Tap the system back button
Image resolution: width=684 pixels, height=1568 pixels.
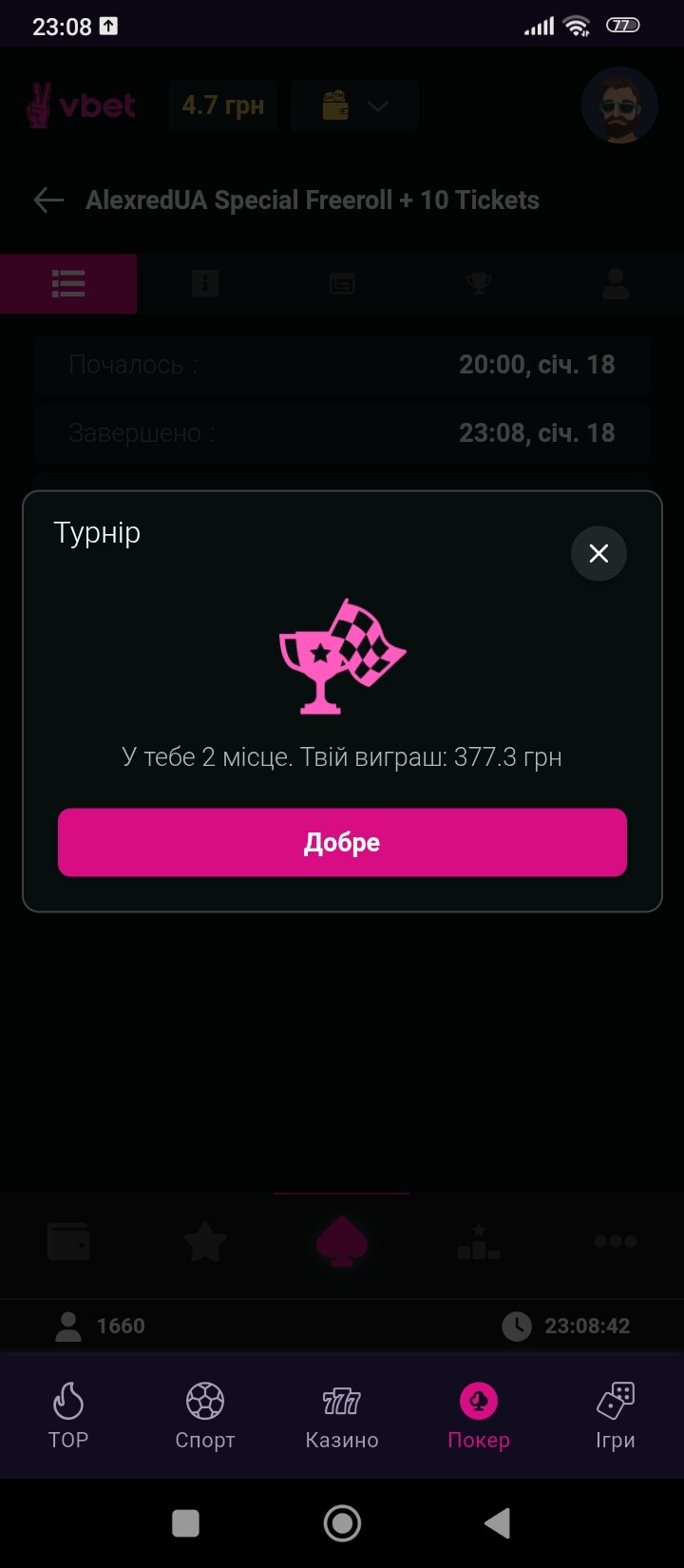[498, 1523]
